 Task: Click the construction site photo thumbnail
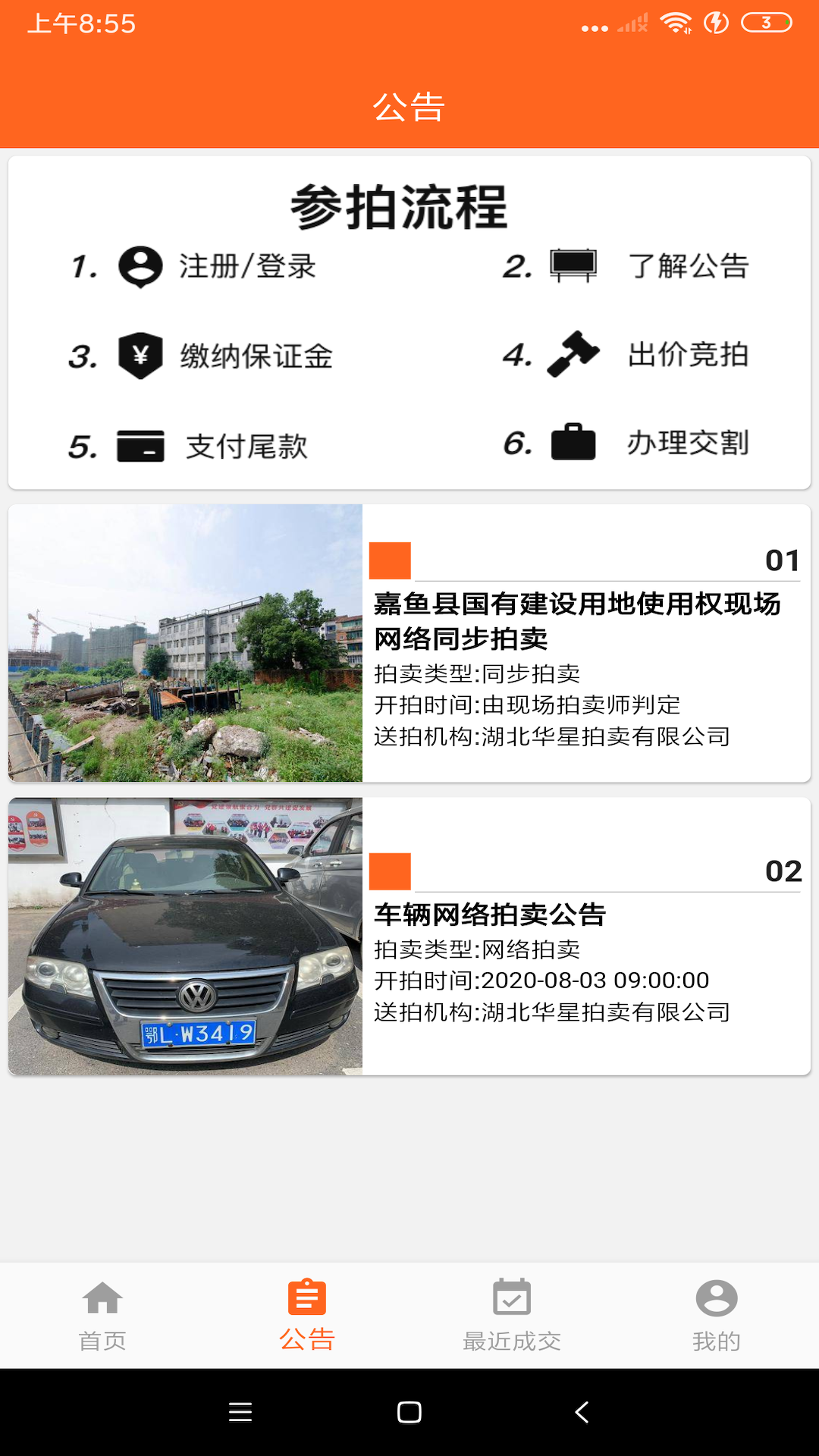pos(186,643)
